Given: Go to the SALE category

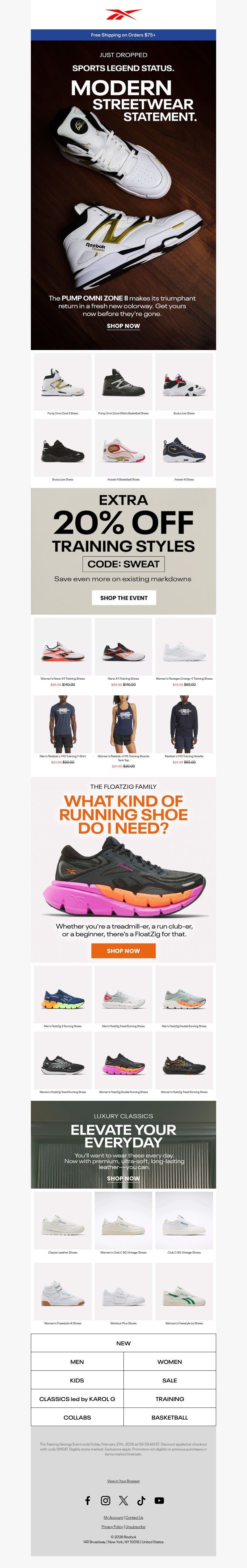Looking at the screenshot, I should (x=170, y=1381).
